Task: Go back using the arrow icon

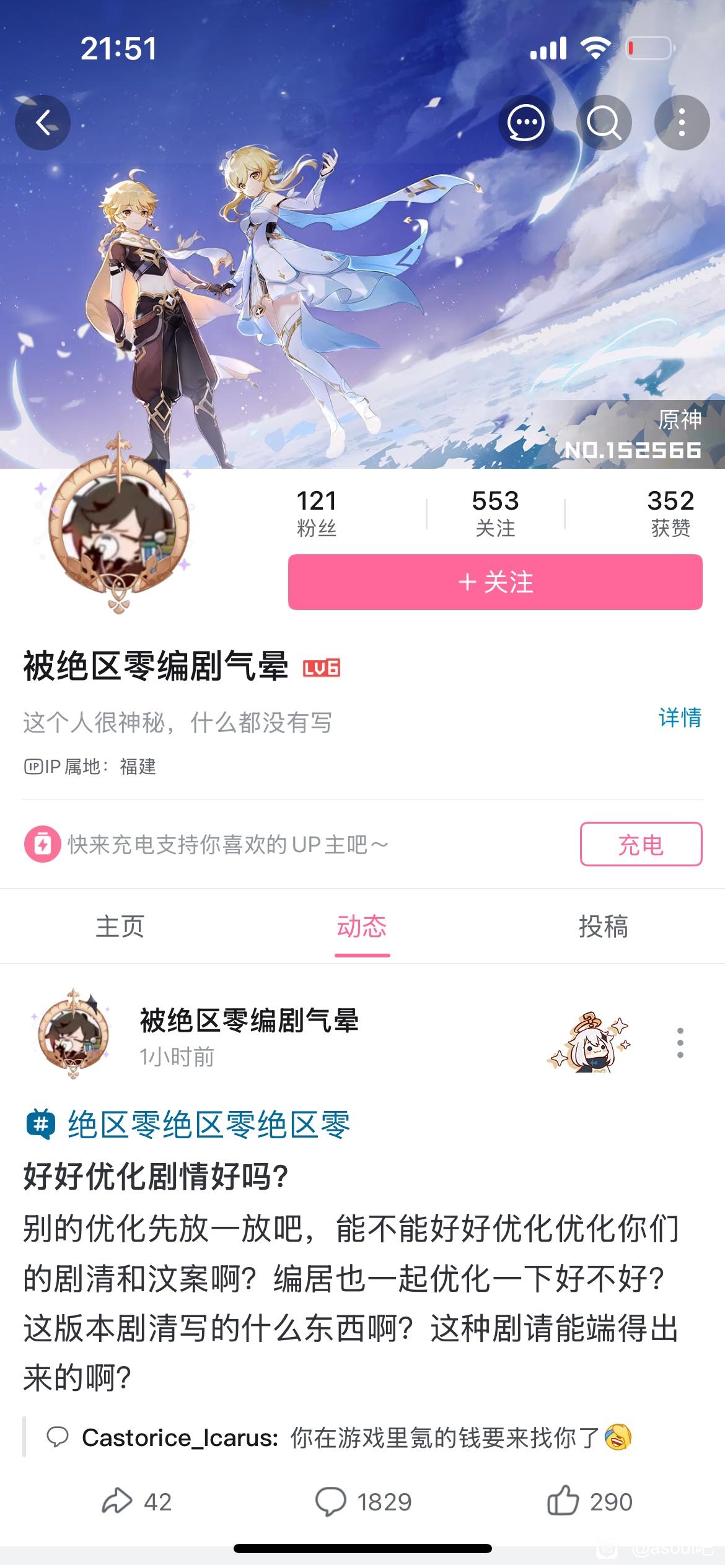Action: 43,123
